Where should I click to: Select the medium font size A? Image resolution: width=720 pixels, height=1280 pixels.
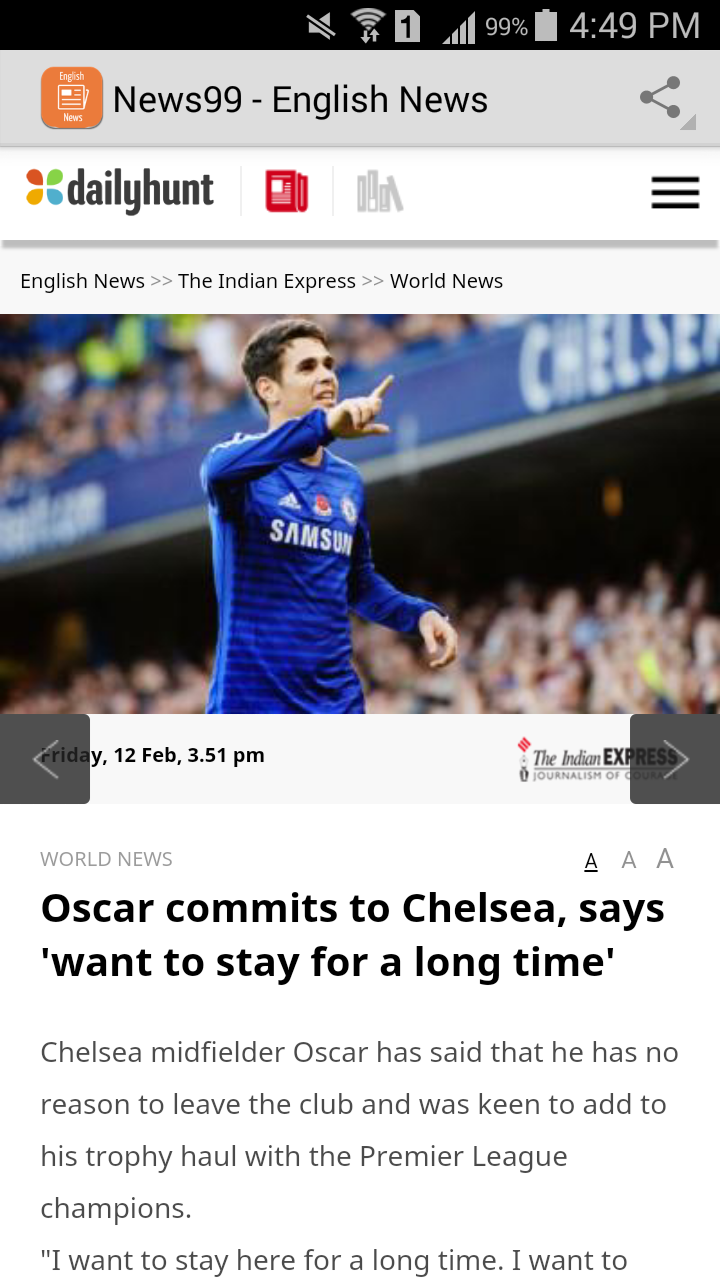click(x=629, y=860)
